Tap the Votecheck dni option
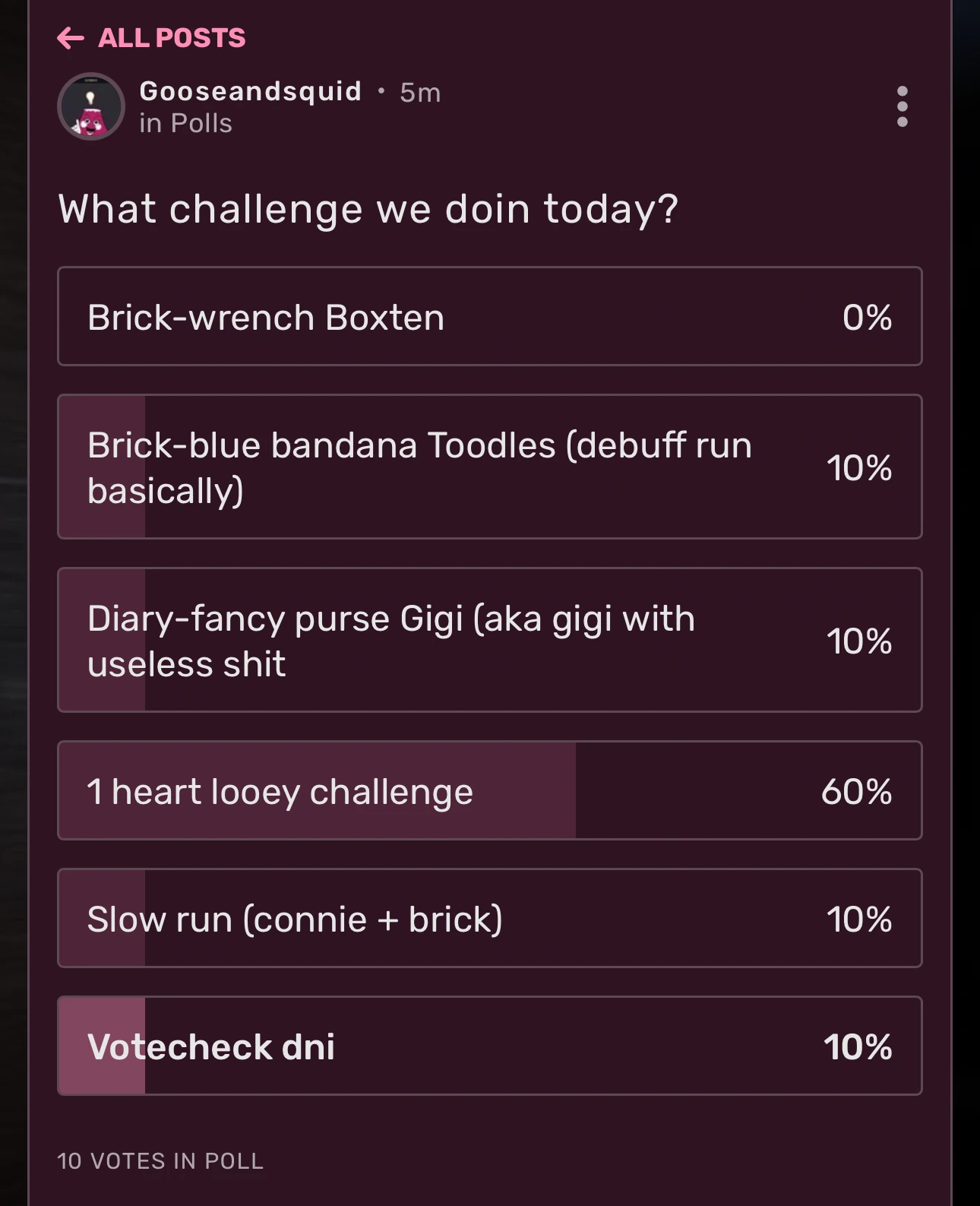Image resolution: width=980 pixels, height=1206 pixels. click(x=489, y=1046)
